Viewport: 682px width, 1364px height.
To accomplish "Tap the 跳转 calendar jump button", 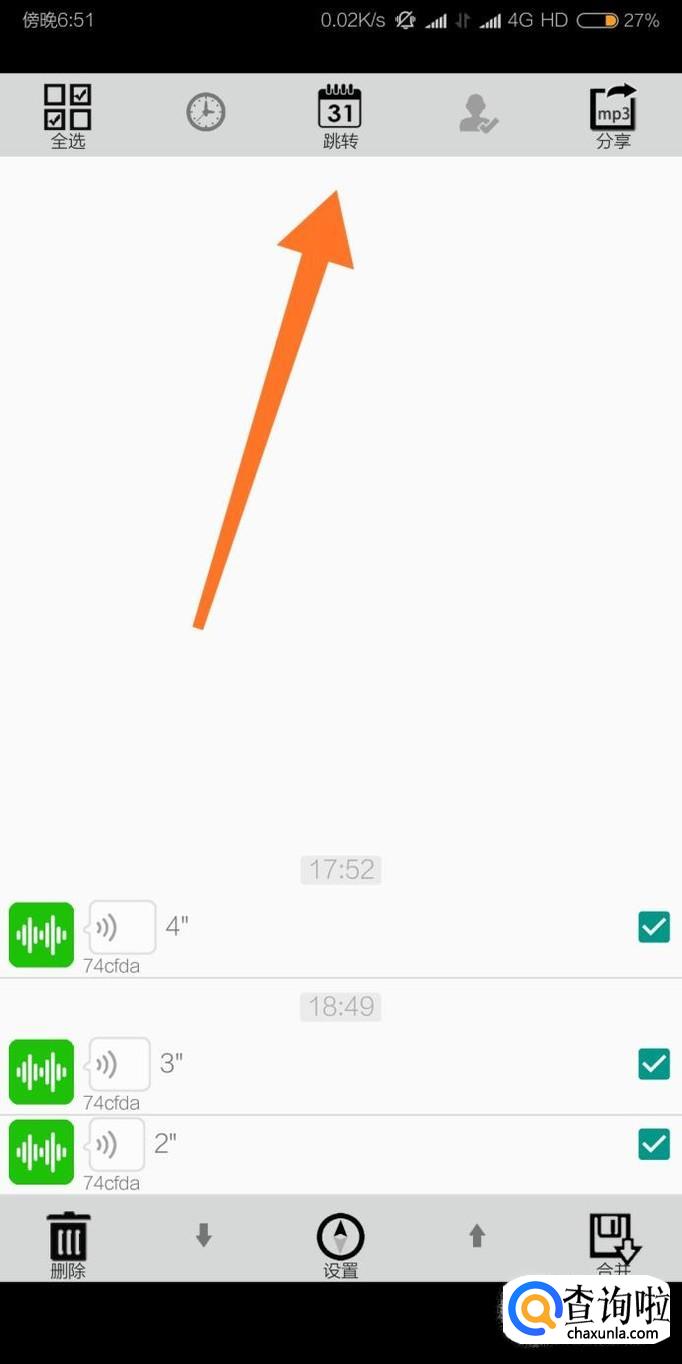I will [340, 115].
